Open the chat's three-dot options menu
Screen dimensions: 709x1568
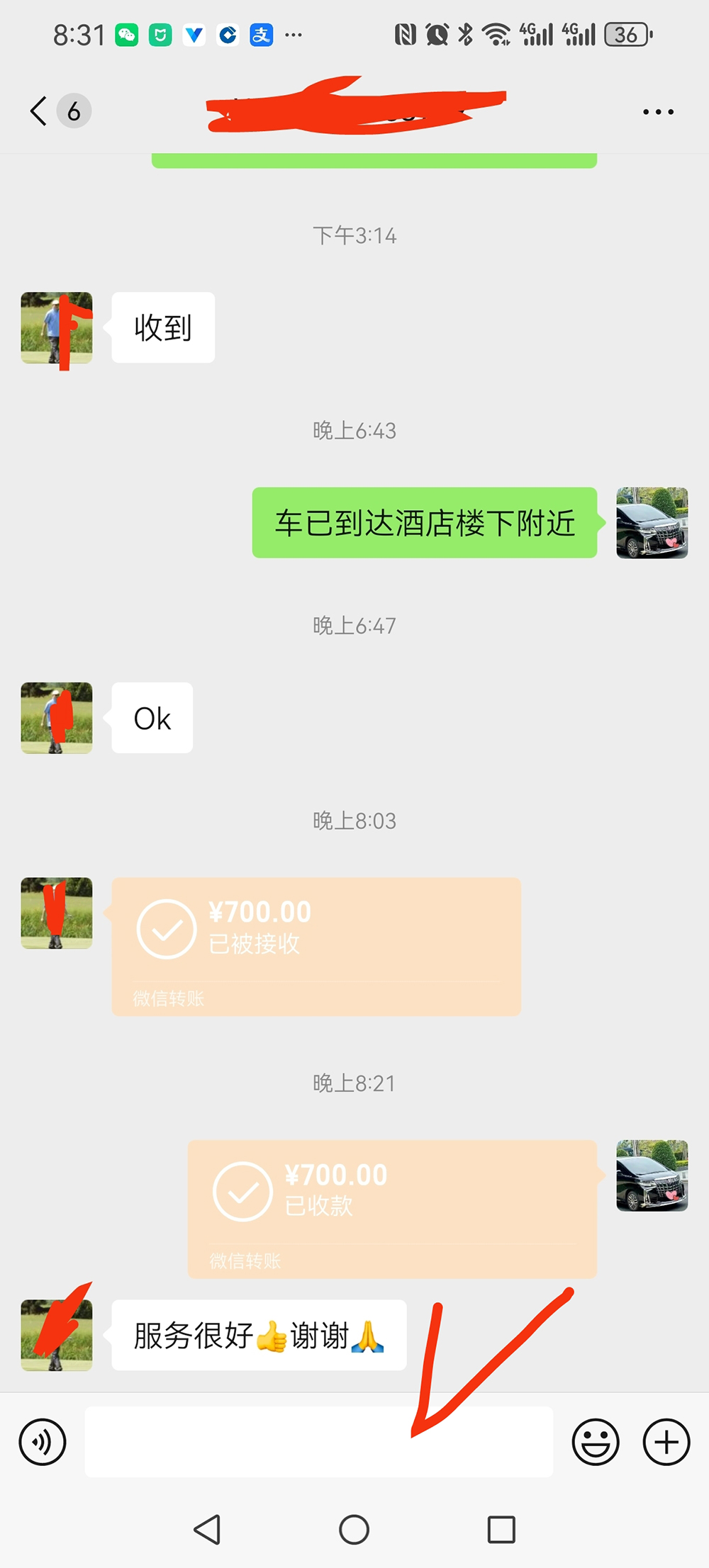click(658, 112)
